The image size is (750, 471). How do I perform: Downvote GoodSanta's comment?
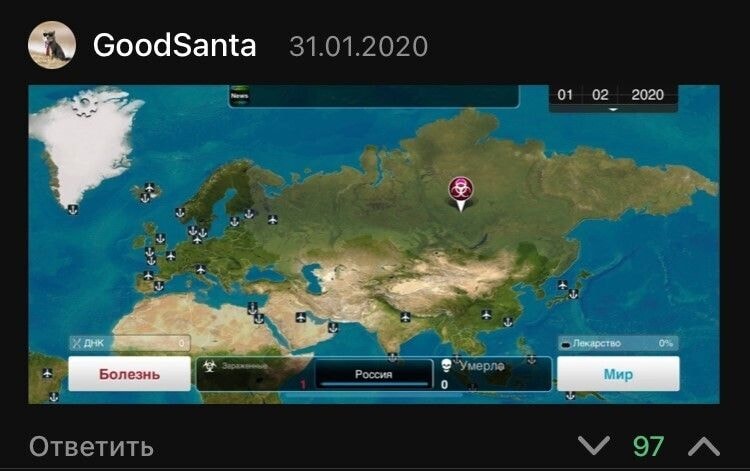tap(594, 445)
